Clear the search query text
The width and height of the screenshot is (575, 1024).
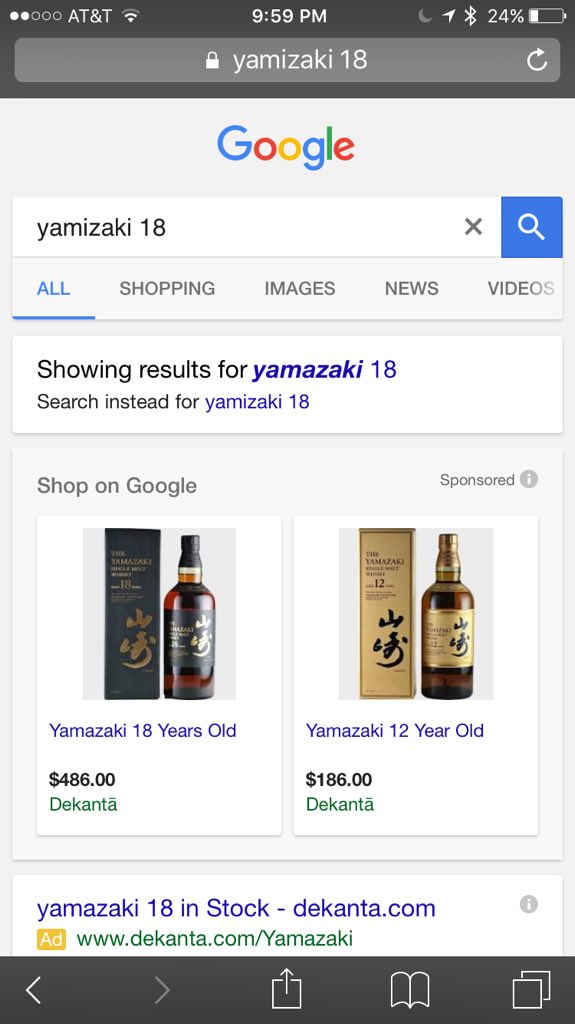pyautogui.click(x=473, y=227)
